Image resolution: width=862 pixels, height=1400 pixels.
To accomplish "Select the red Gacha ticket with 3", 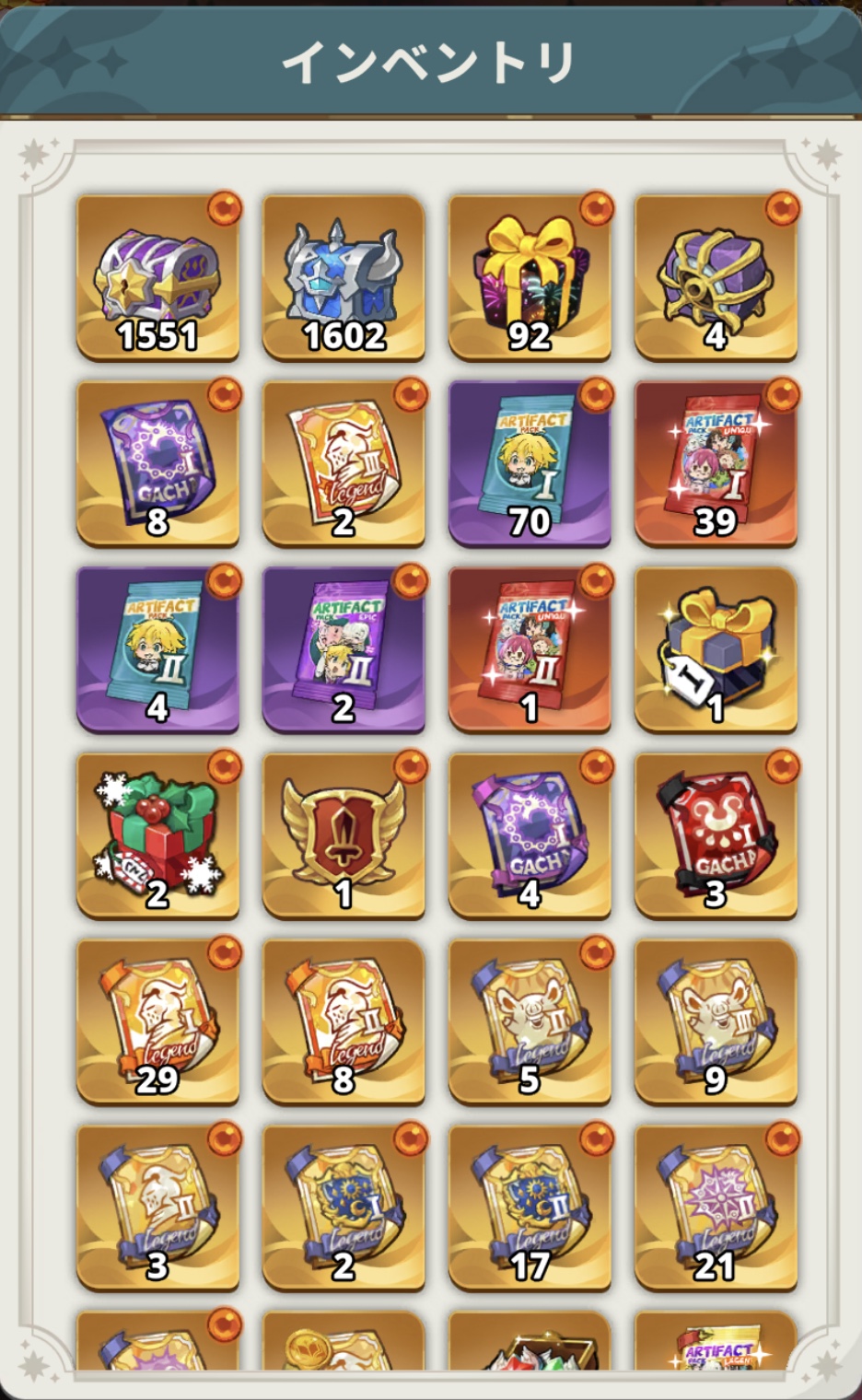I will coord(716,836).
